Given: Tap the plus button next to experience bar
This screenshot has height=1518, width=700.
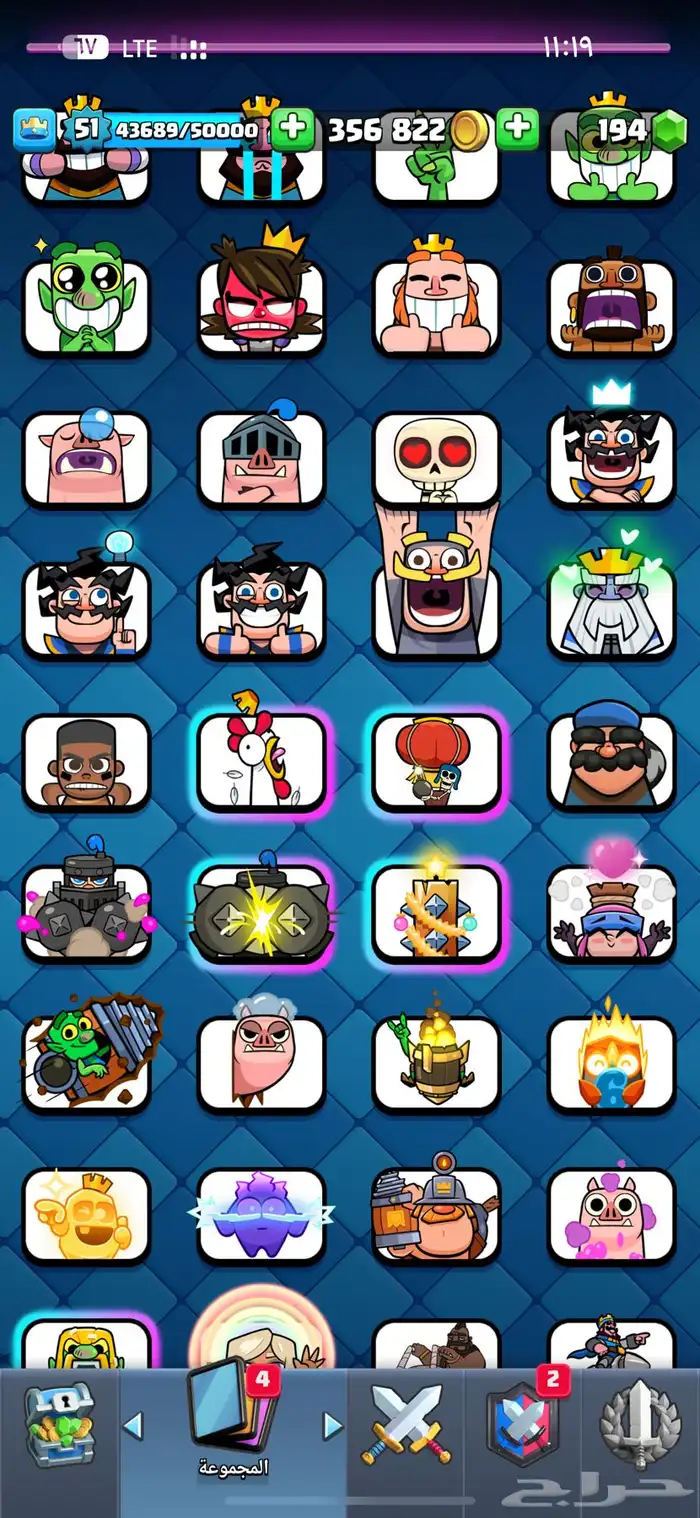Looking at the screenshot, I should pos(291,130).
